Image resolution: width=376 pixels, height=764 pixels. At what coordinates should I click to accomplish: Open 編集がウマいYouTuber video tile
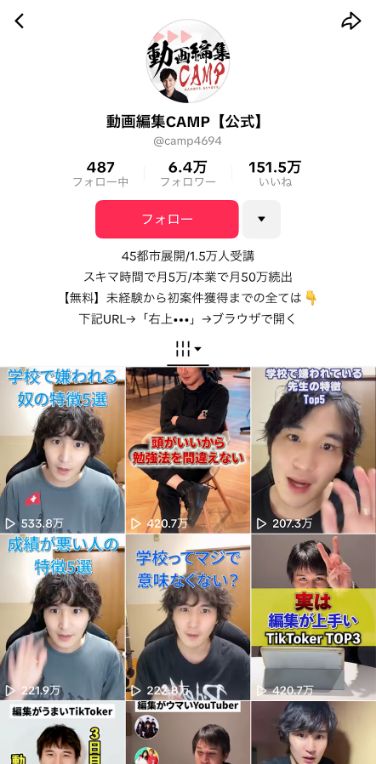point(188,732)
